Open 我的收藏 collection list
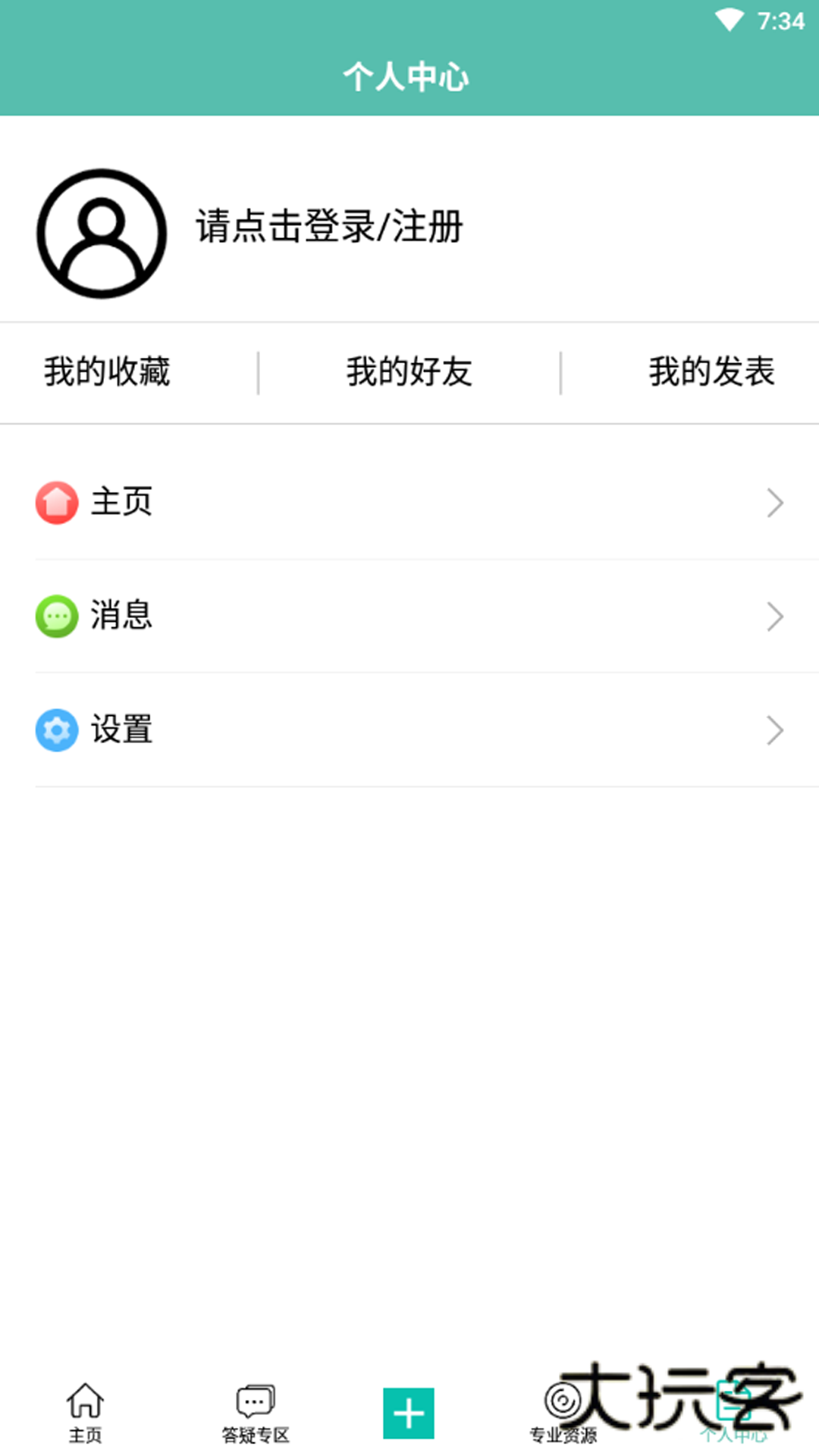Screen dimensions: 819x1456 tap(106, 372)
